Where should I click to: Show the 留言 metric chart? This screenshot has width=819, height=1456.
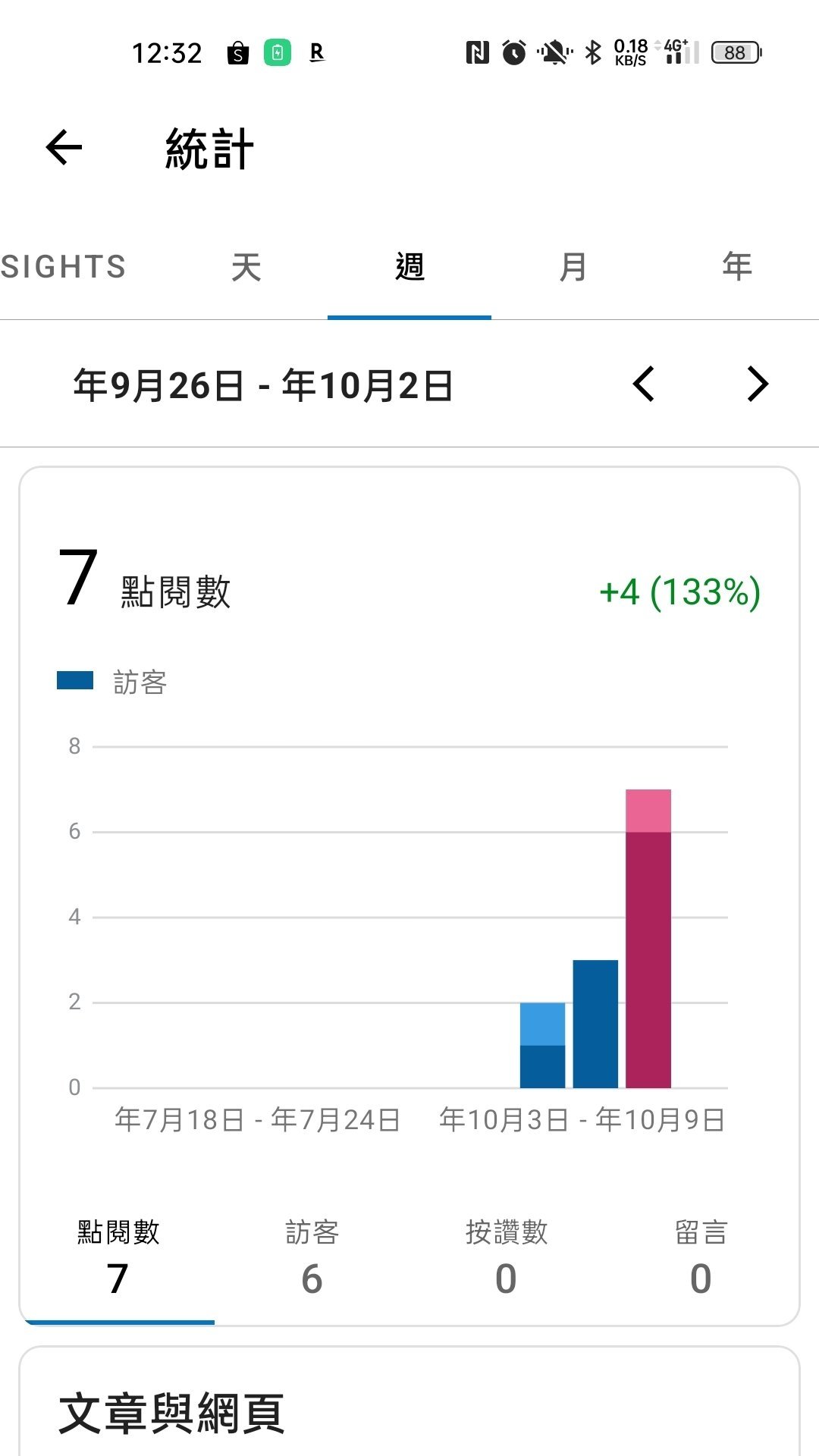click(x=701, y=1259)
